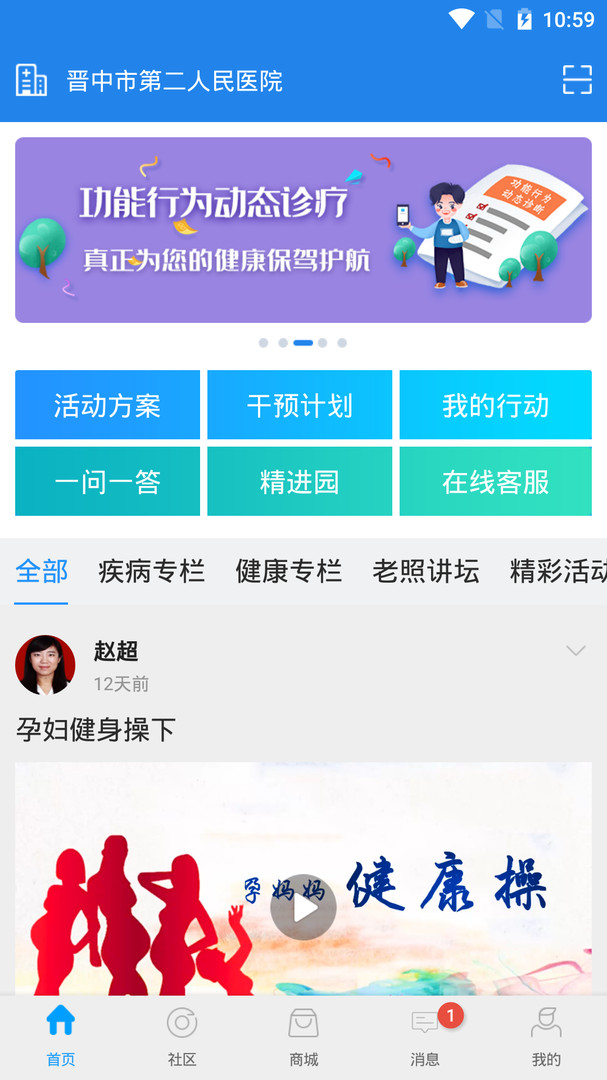The image size is (607, 1080).
Task: Open 我的行动 section
Action: coord(495,405)
